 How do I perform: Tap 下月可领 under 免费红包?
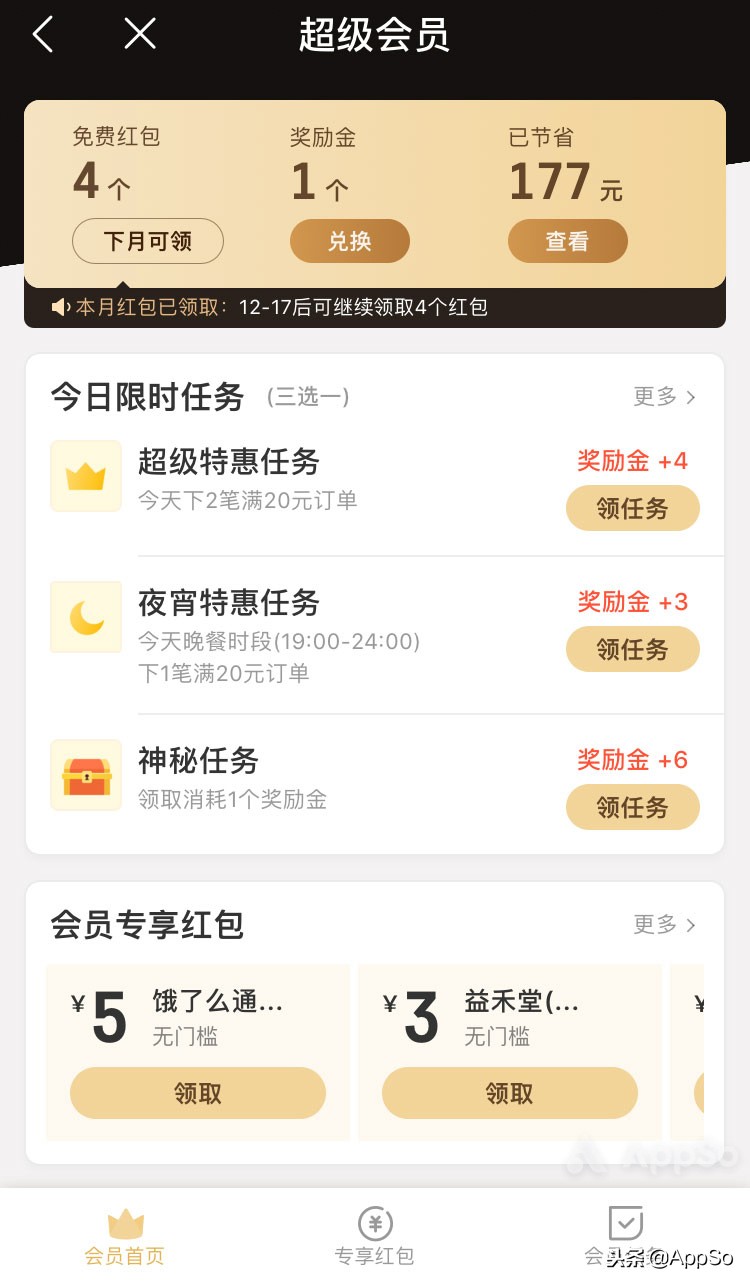[x=147, y=241]
